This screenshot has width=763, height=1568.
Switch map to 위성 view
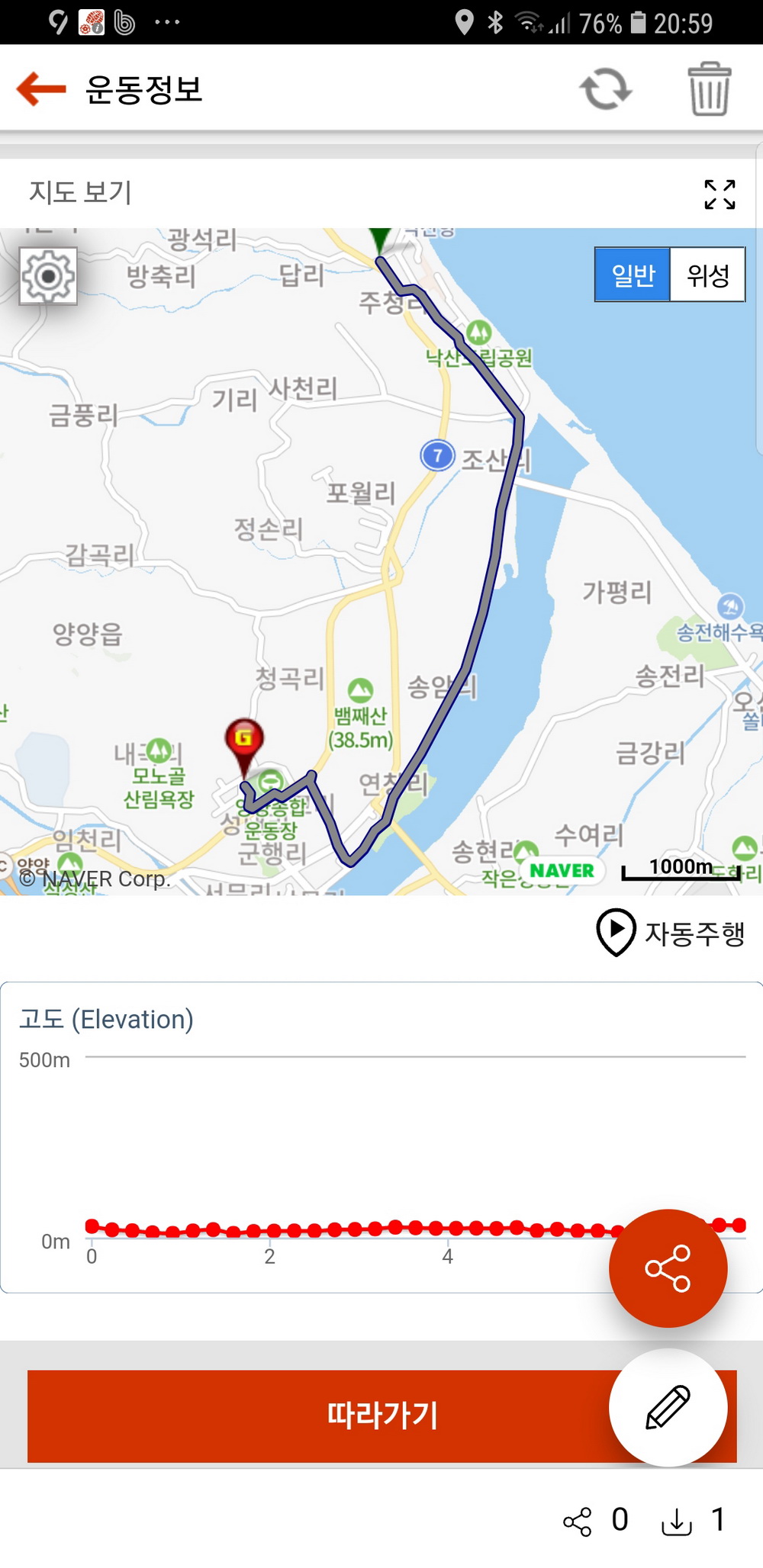pyautogui.click(x=708, y=275)
